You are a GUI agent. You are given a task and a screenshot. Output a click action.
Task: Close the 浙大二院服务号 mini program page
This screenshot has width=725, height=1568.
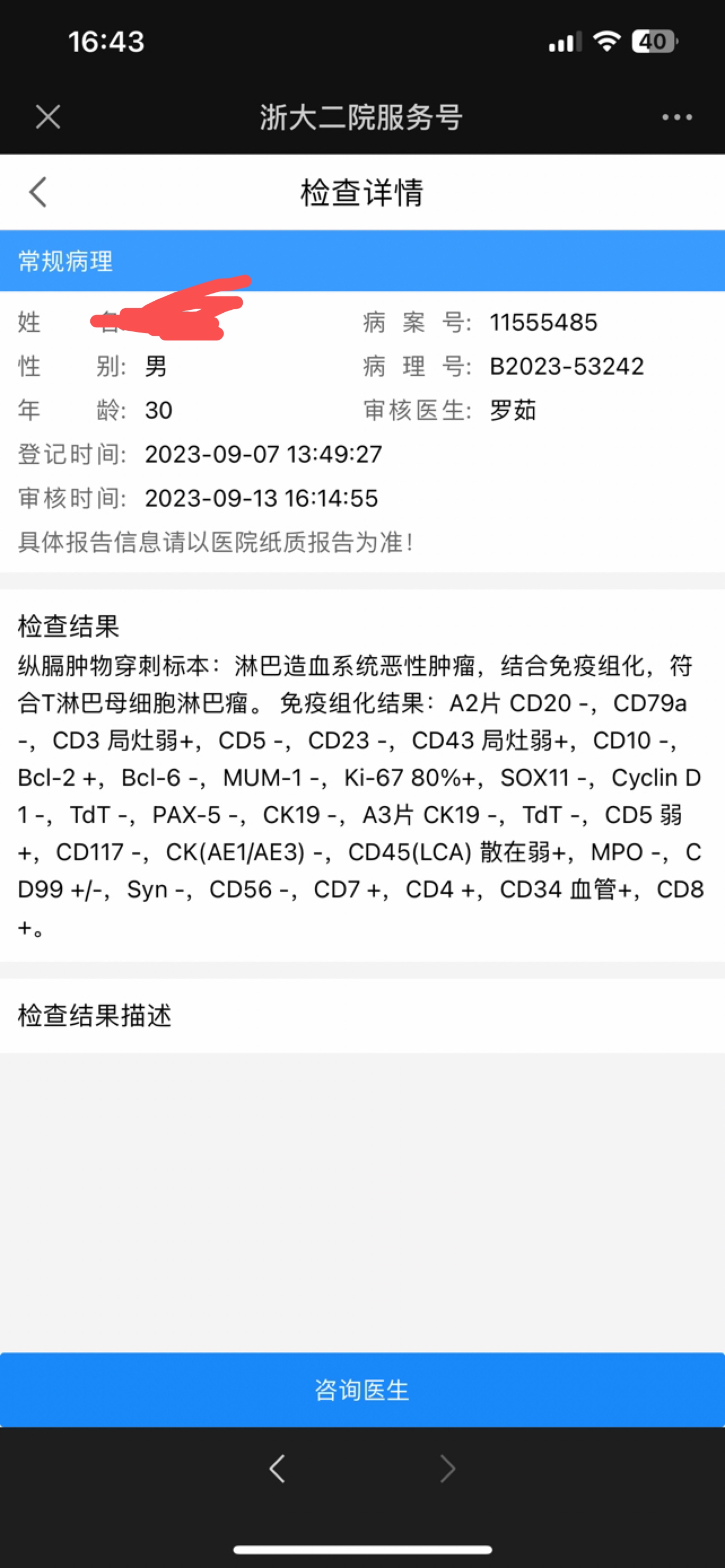click(47, 116)
